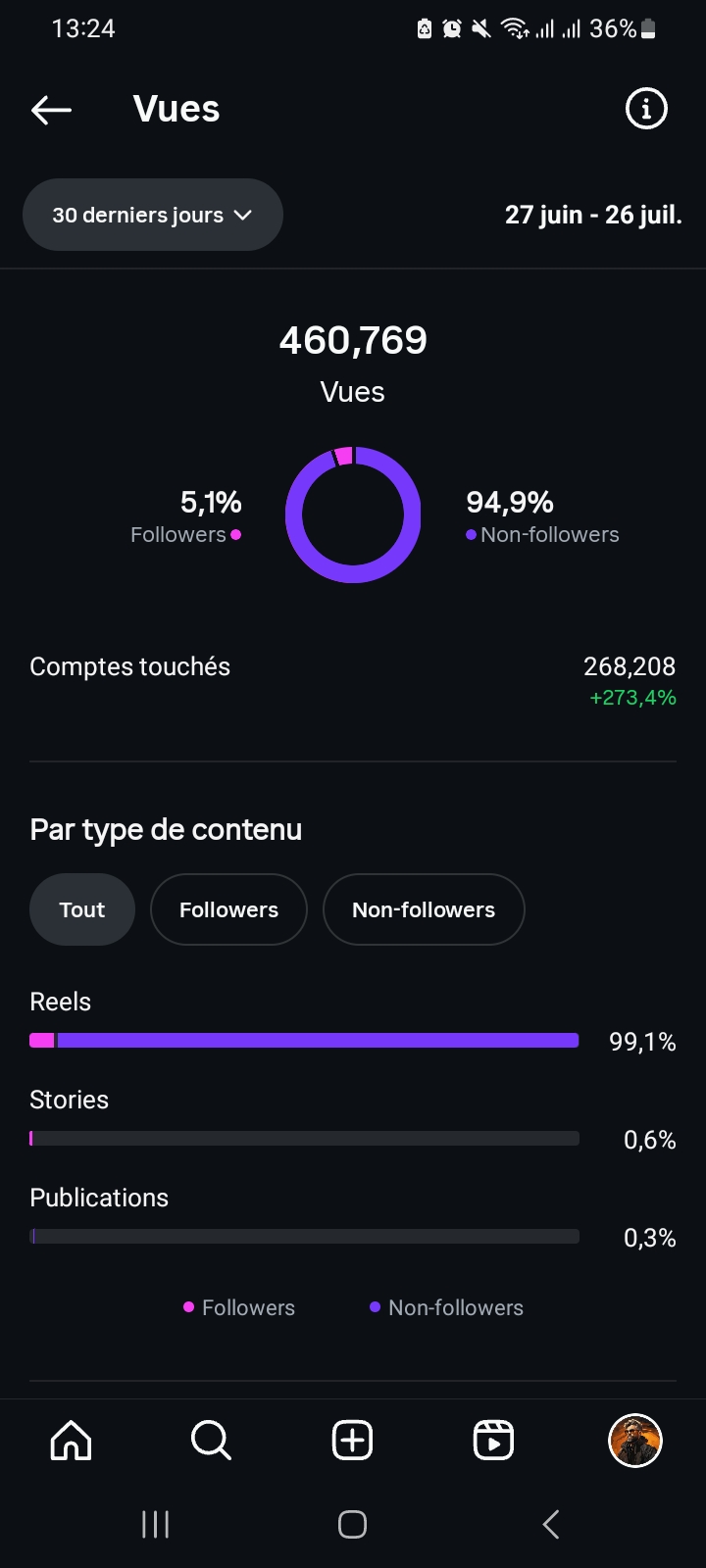Go back using the left arrow icon
Image resolution: width=706 pixels, height=1568 pixels.
50,109
